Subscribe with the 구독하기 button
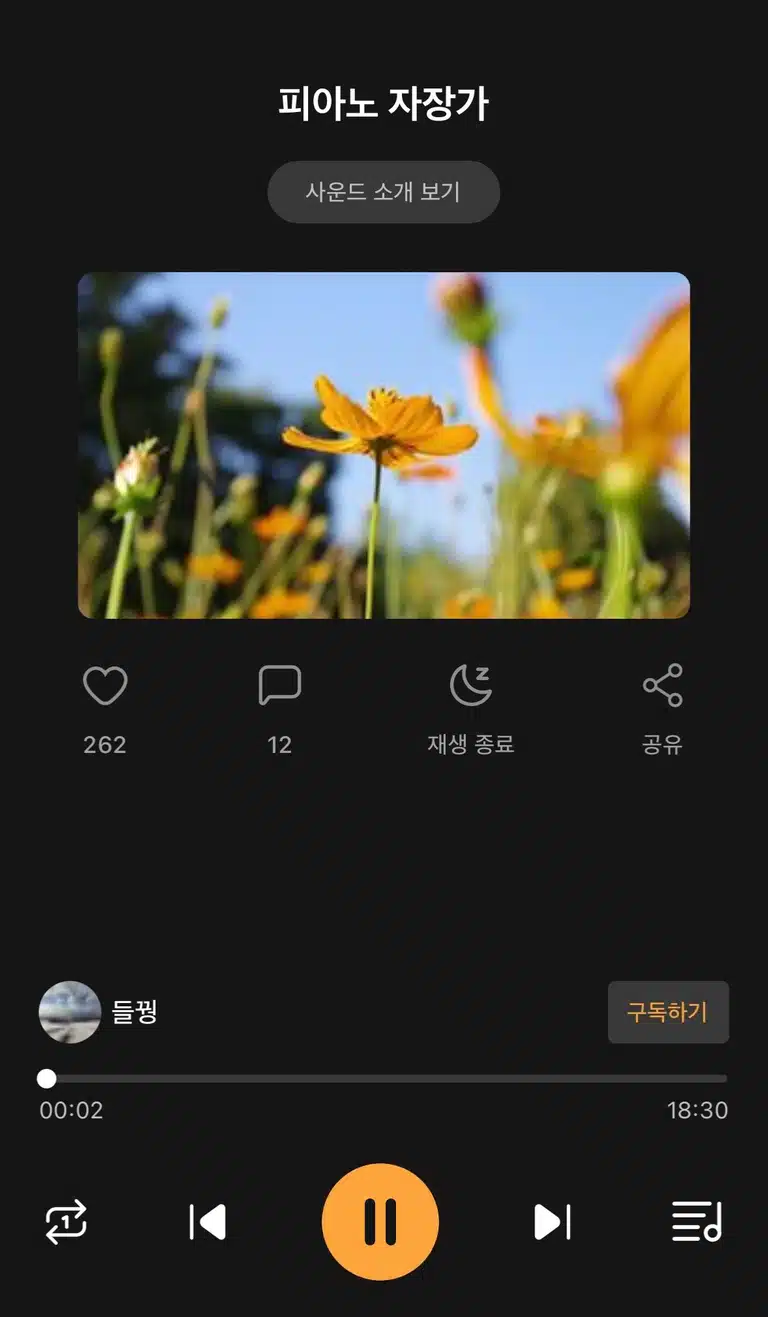Image resolution: width=768 pixels, height=1317 pixels. point(668,1012)
